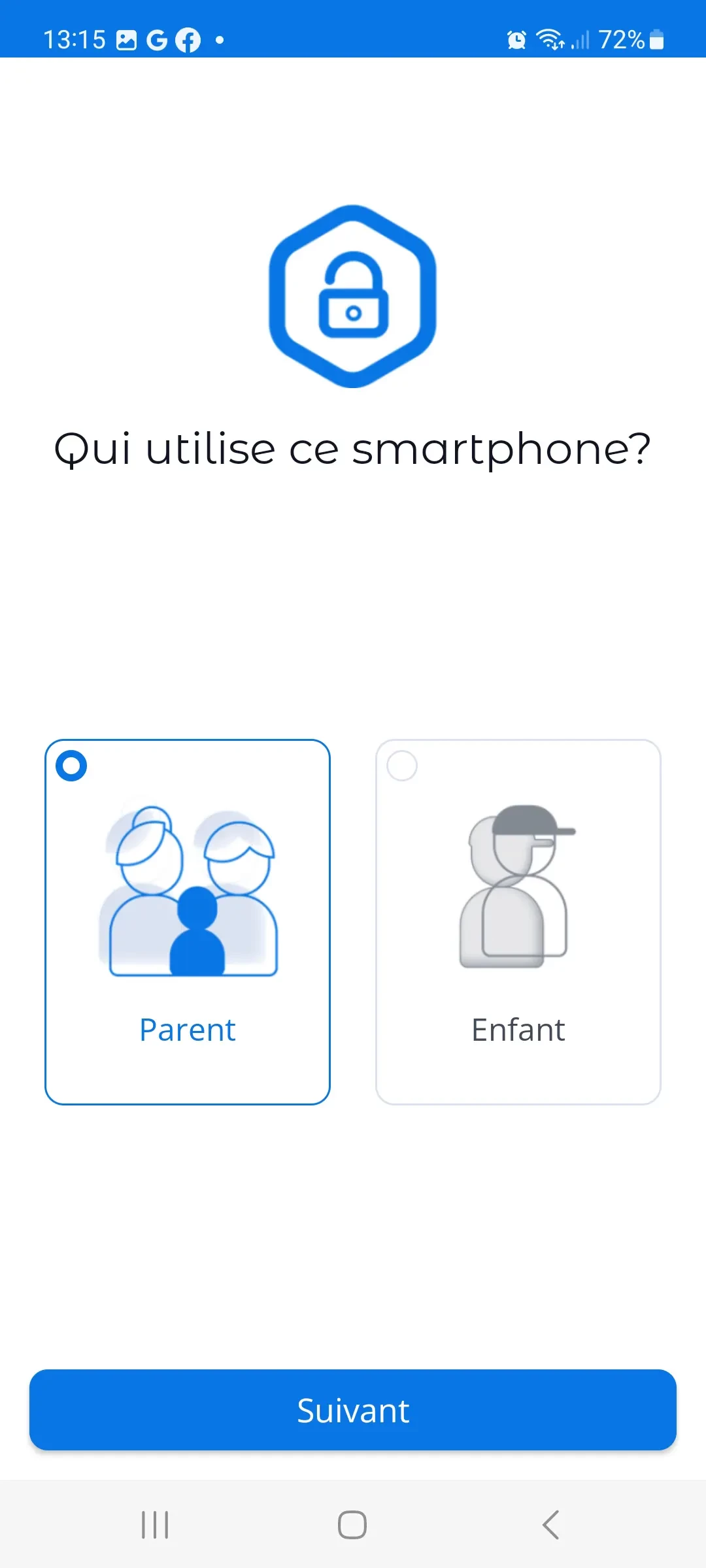Open recent apps from navigation bar
Image resolution: width=706 pixels, height=1568 pixels.
155,1525
